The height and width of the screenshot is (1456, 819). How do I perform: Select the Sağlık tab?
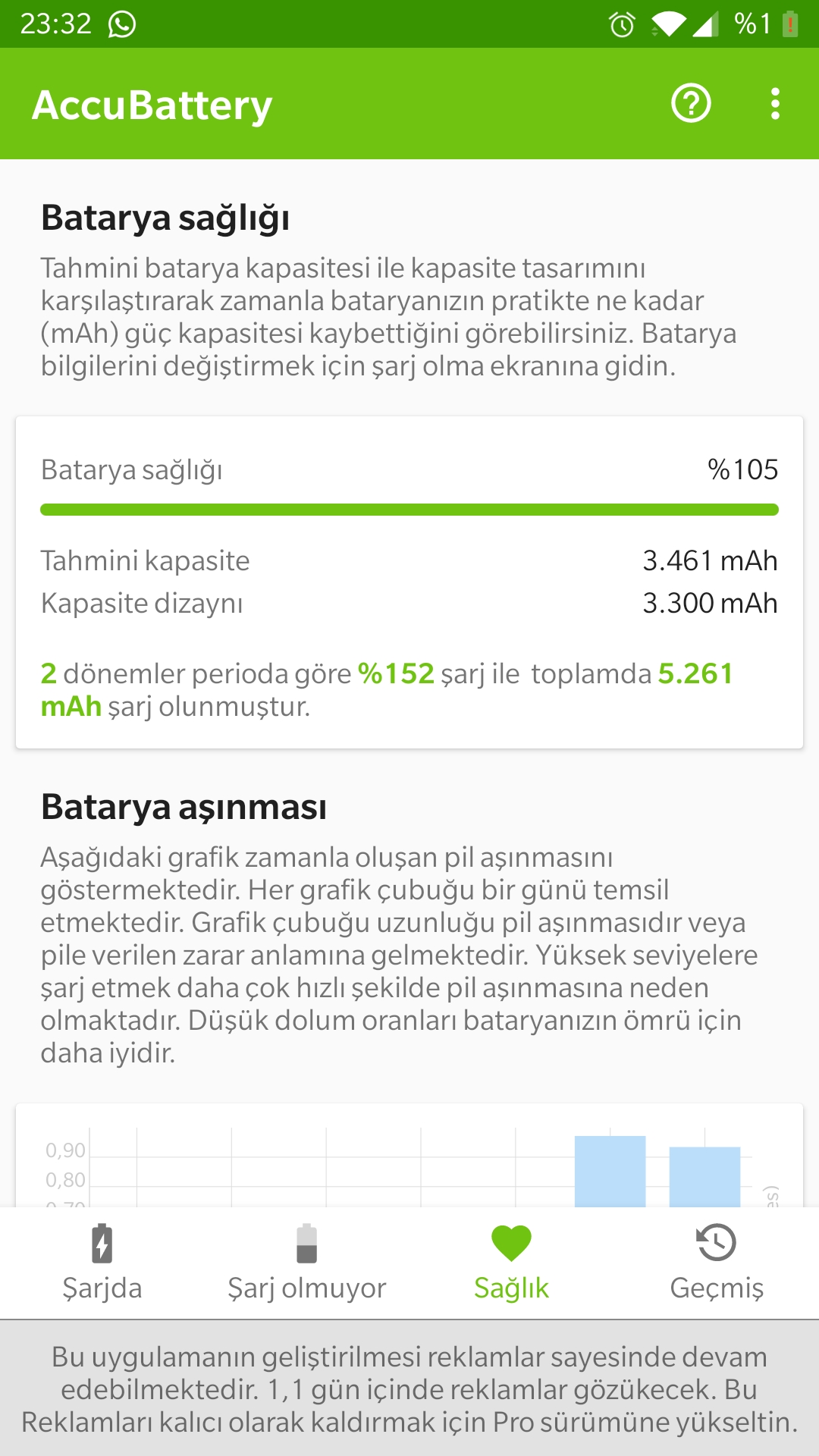coord(512,1263)
